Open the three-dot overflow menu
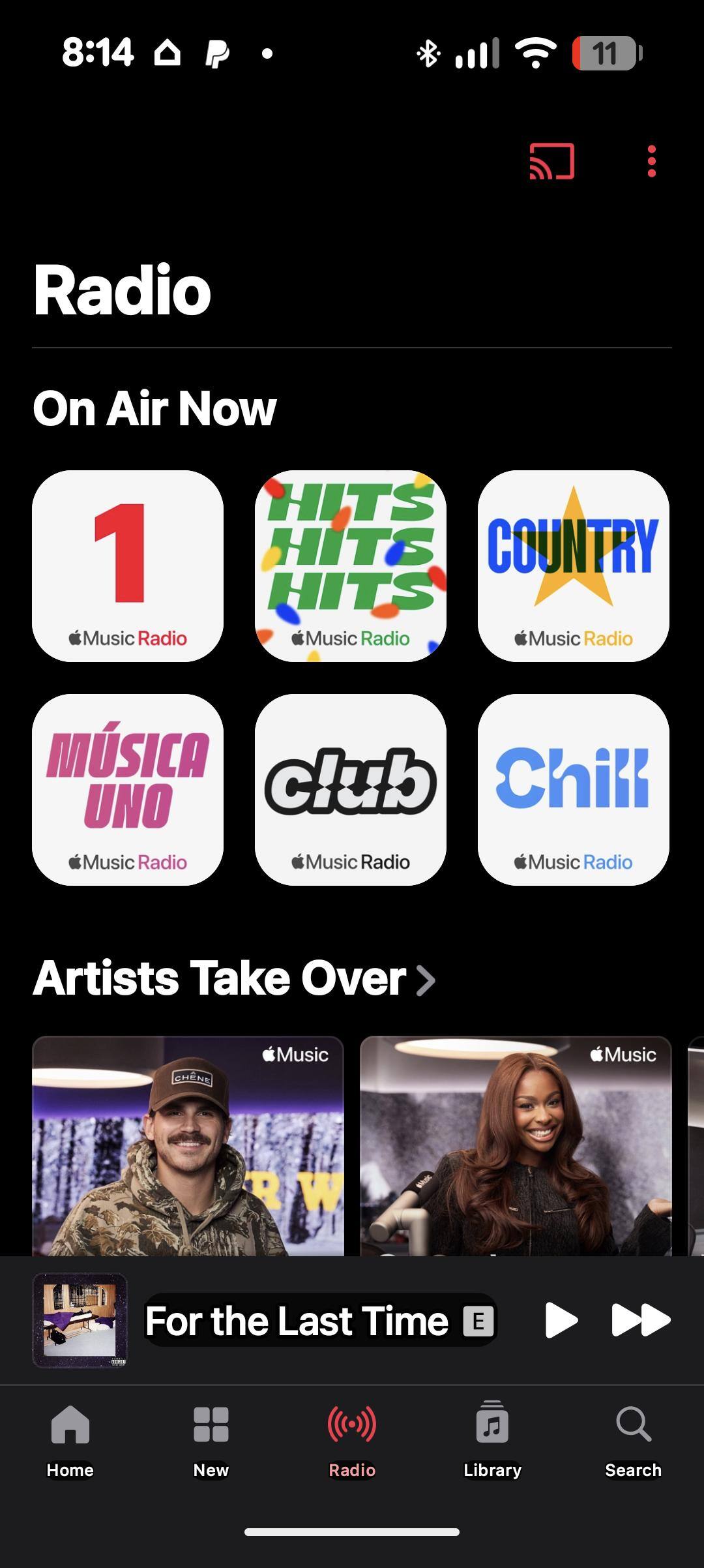Screen dimensions: 704x1568 [651, 161]
